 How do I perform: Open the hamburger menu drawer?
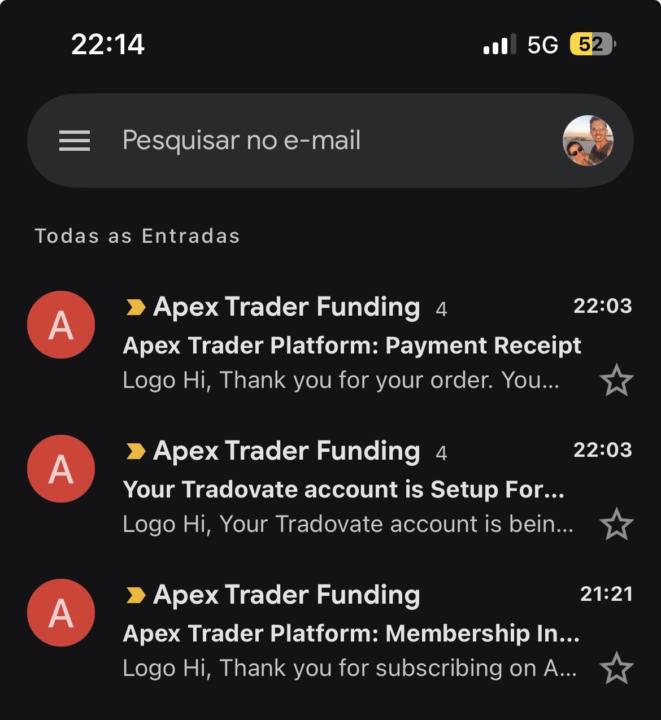(x=74, y=141)
